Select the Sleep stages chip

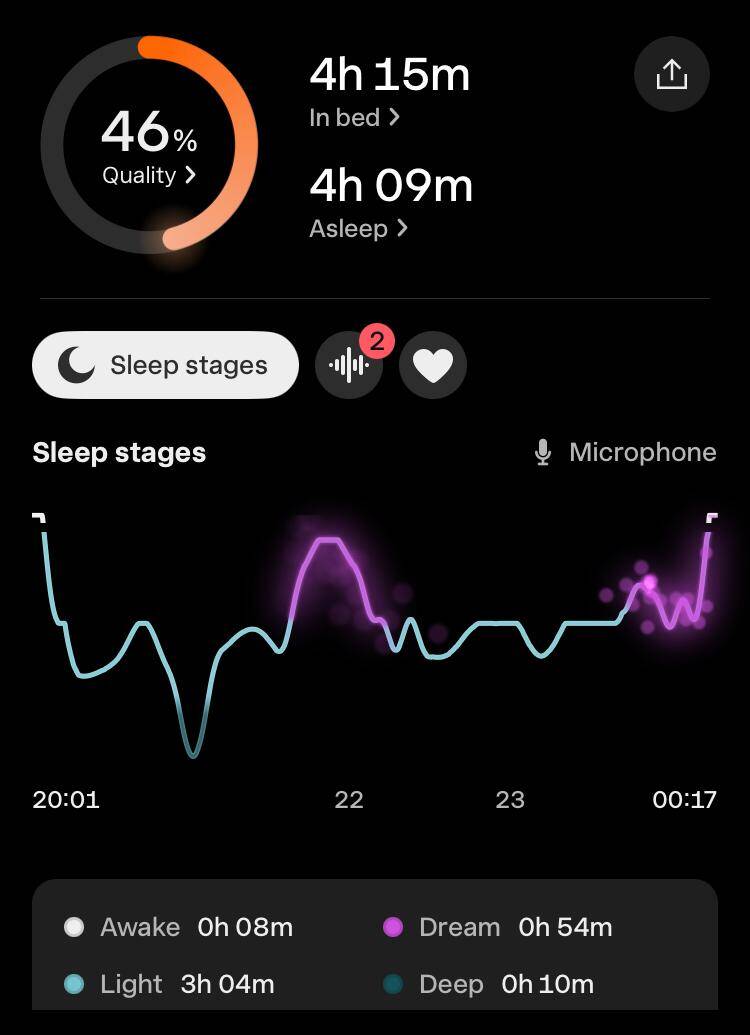[166, 365]
